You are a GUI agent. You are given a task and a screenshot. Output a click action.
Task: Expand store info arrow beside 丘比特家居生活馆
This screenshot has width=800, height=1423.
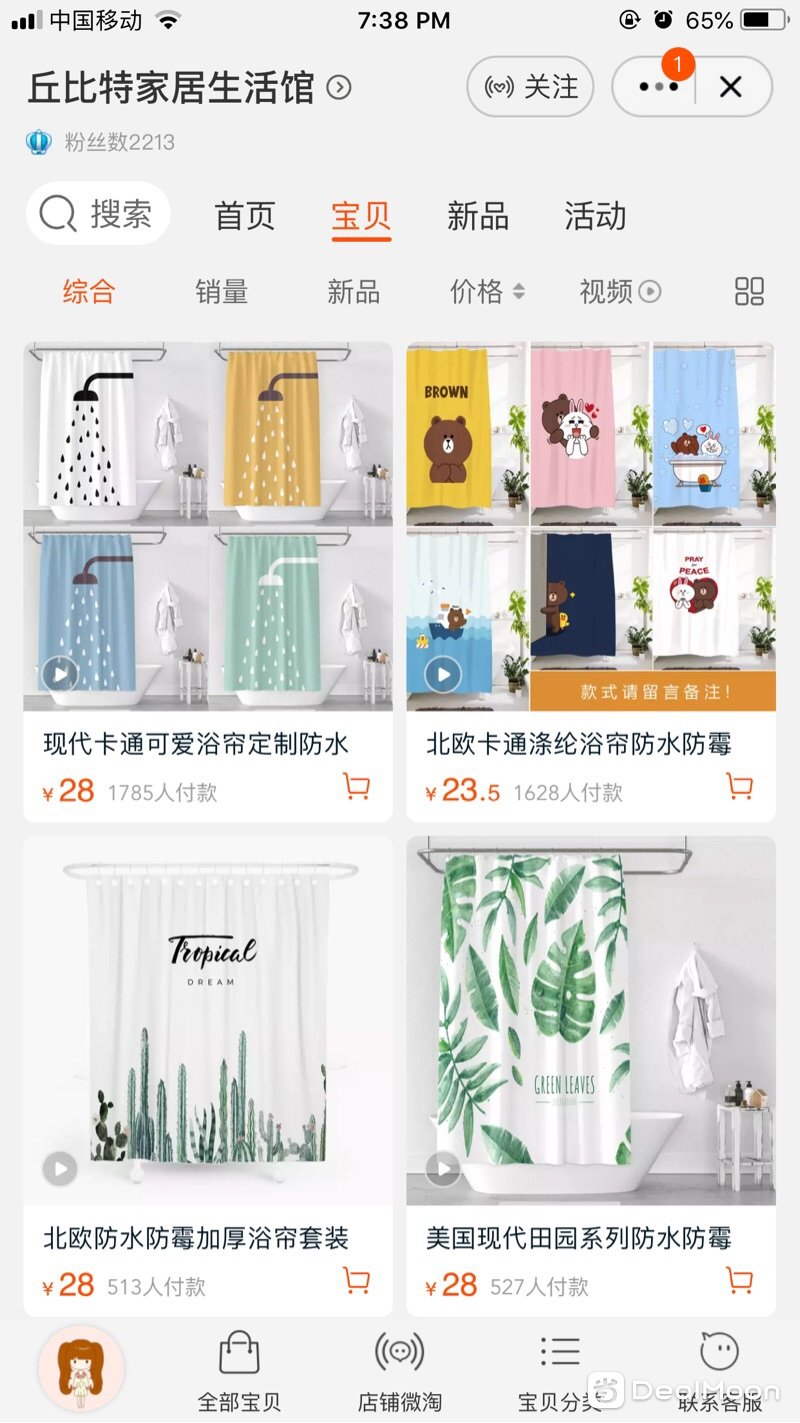[339, 88]
